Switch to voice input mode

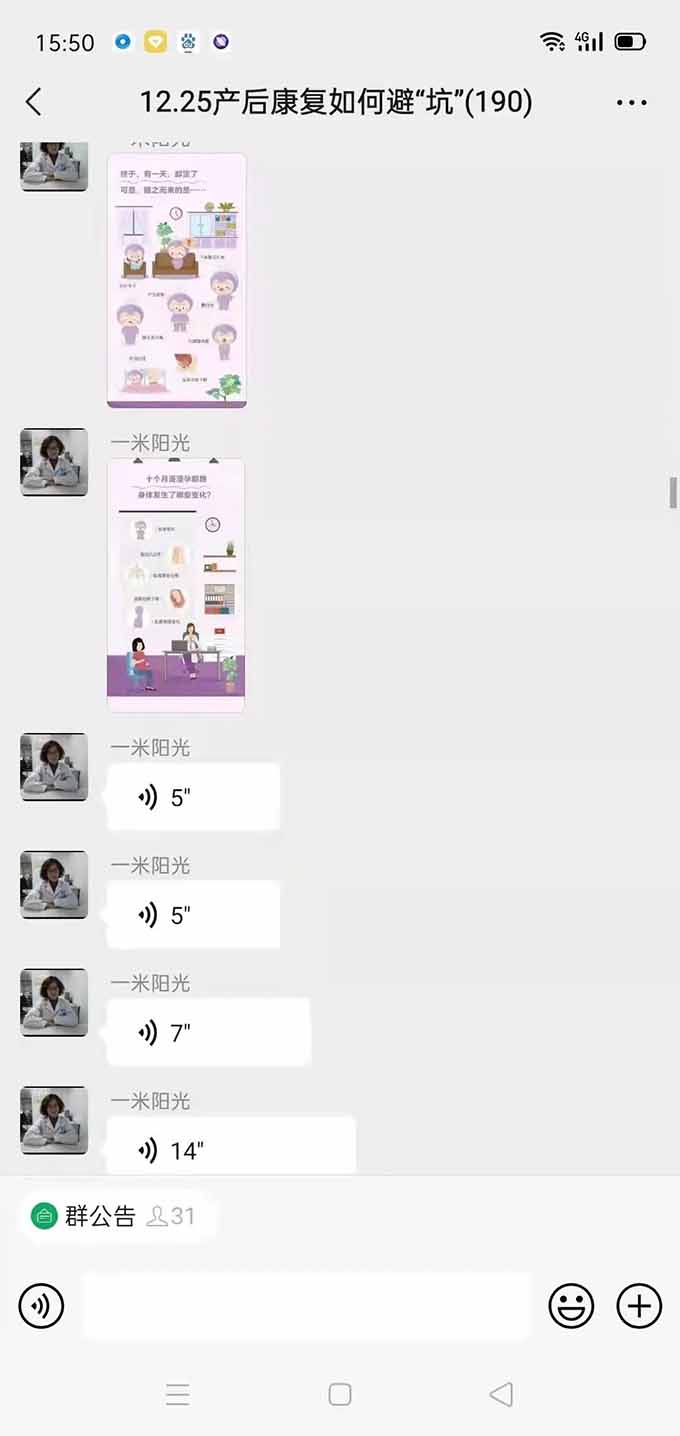(x=42, y=1306)
